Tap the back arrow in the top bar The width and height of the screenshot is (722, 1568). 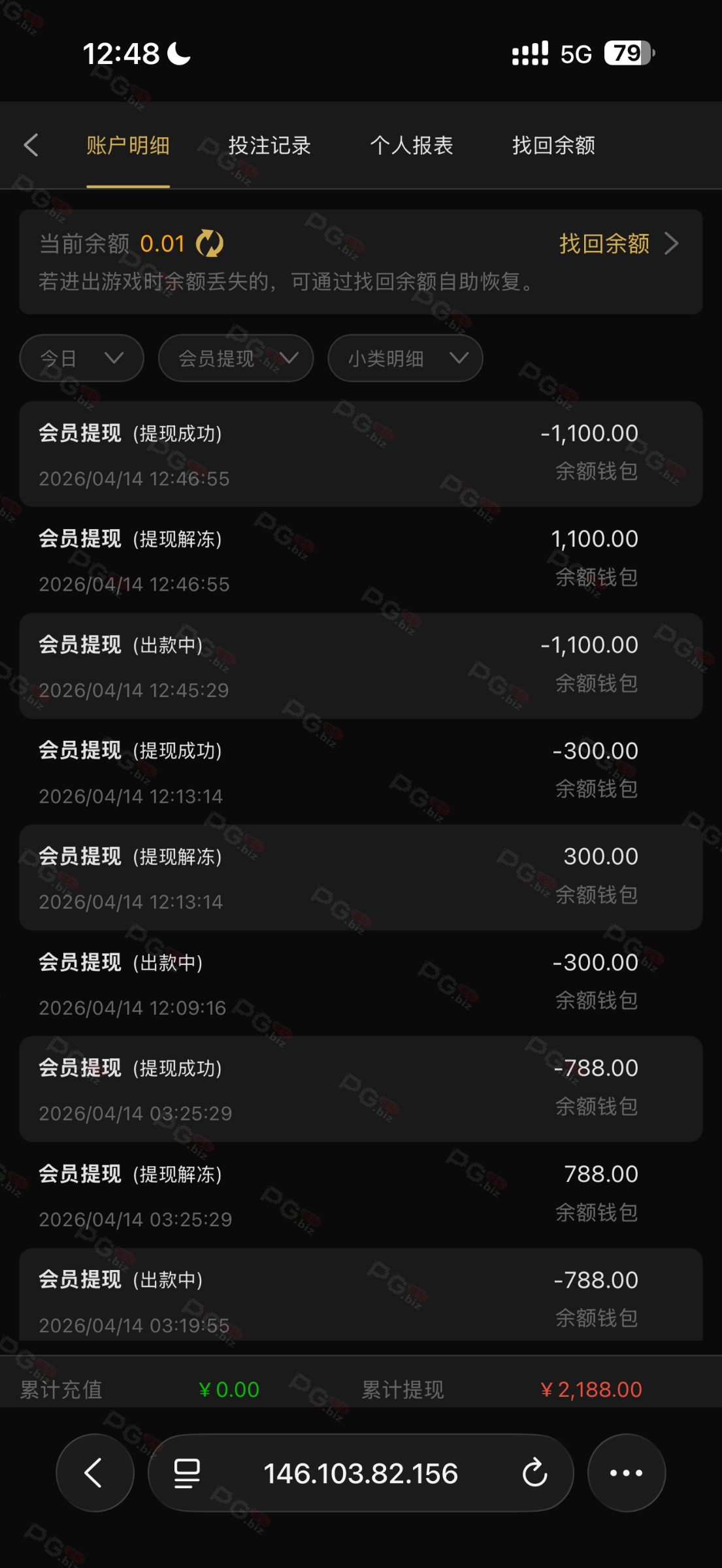[x=31, y=145]
